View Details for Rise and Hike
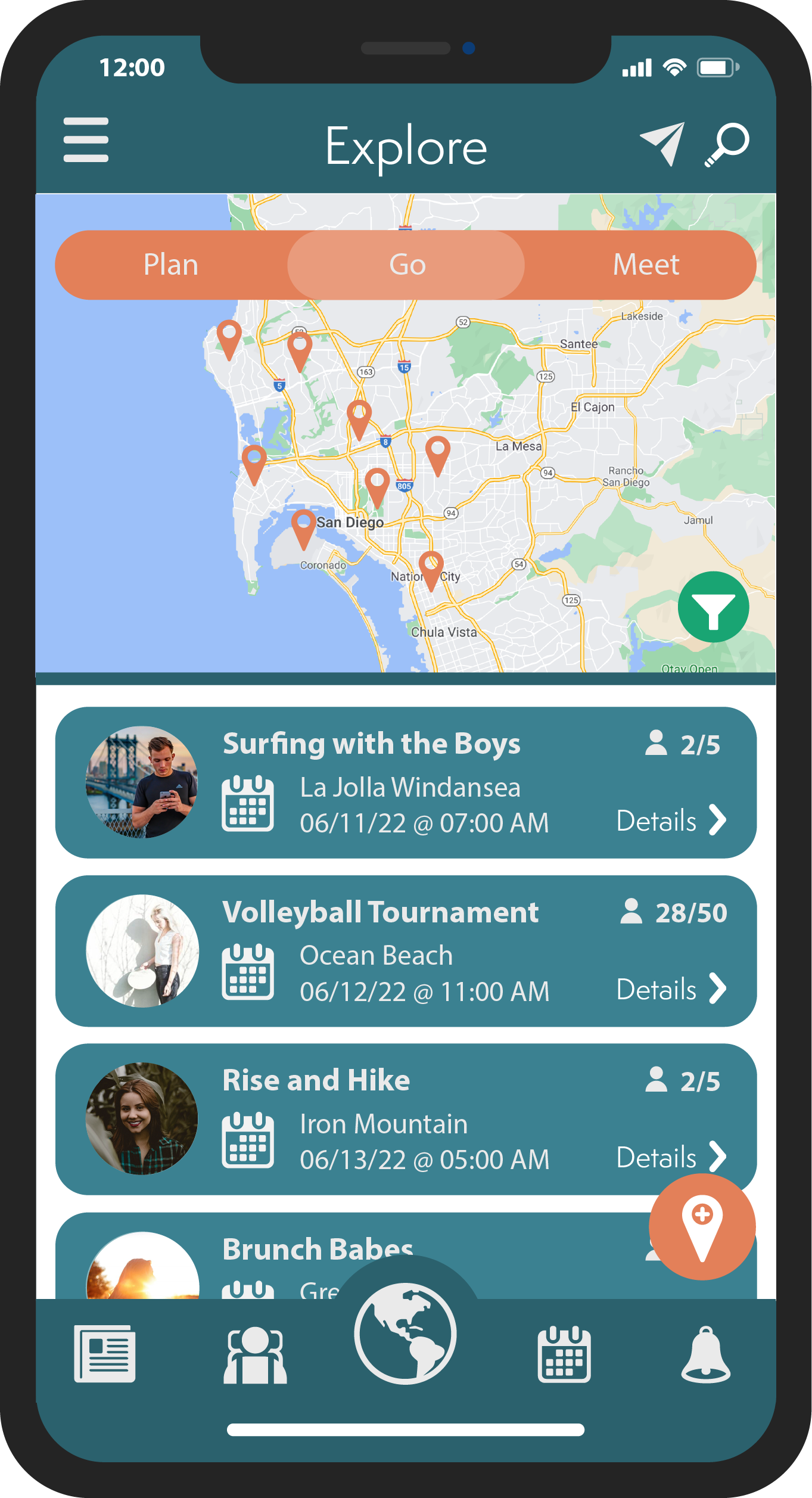This screenshot has width=812, height=1498. click(671, 1158)
